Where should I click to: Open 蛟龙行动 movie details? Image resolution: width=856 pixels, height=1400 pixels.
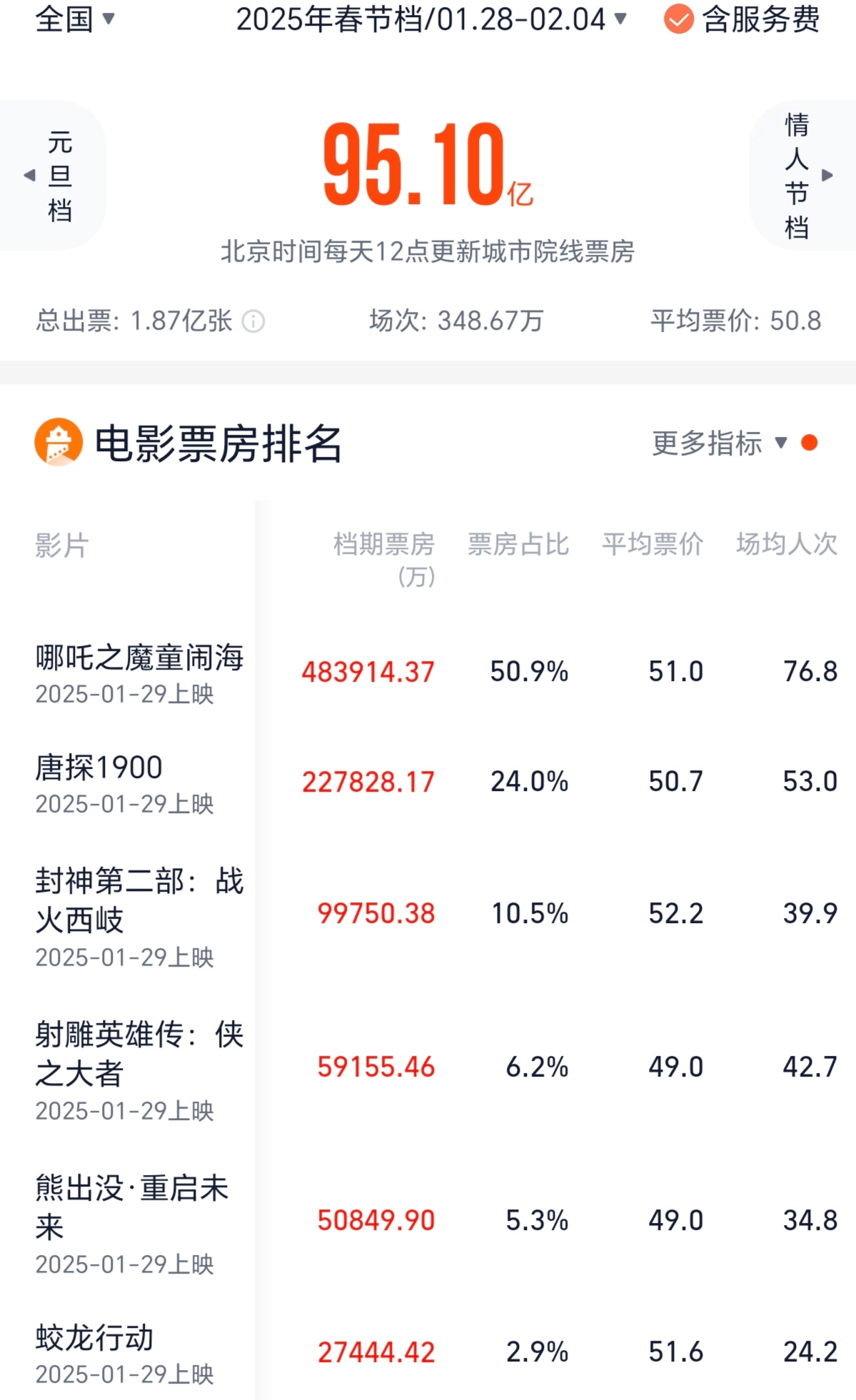(125, 1353)
